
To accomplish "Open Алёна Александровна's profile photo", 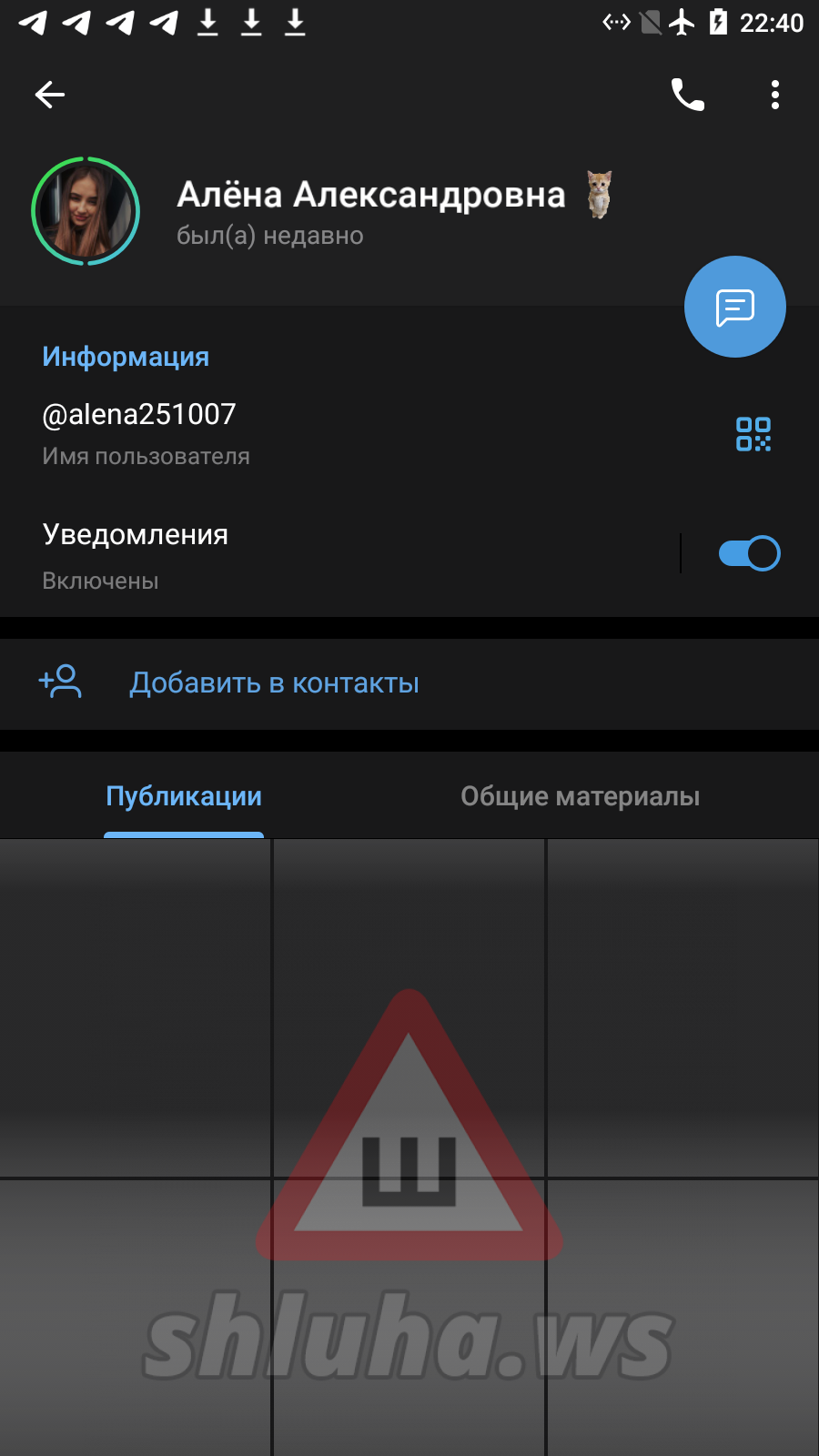I will (x=86, y=211).
